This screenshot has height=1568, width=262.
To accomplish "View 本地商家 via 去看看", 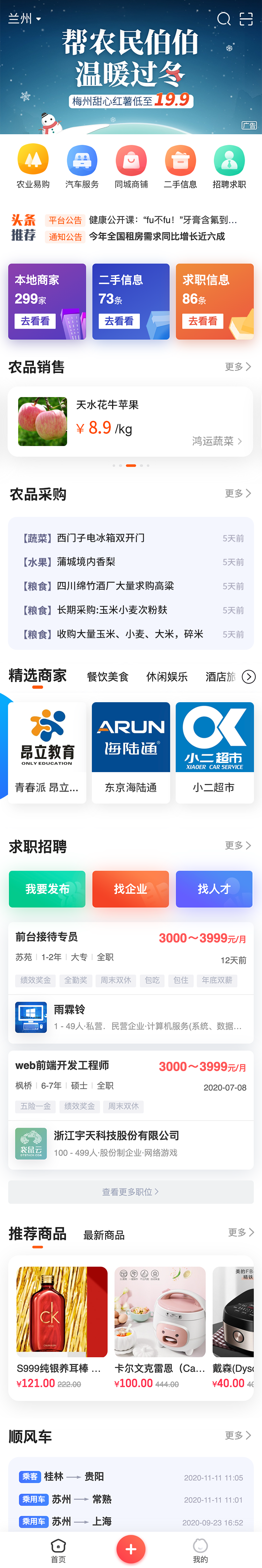I will click(35, 321).
